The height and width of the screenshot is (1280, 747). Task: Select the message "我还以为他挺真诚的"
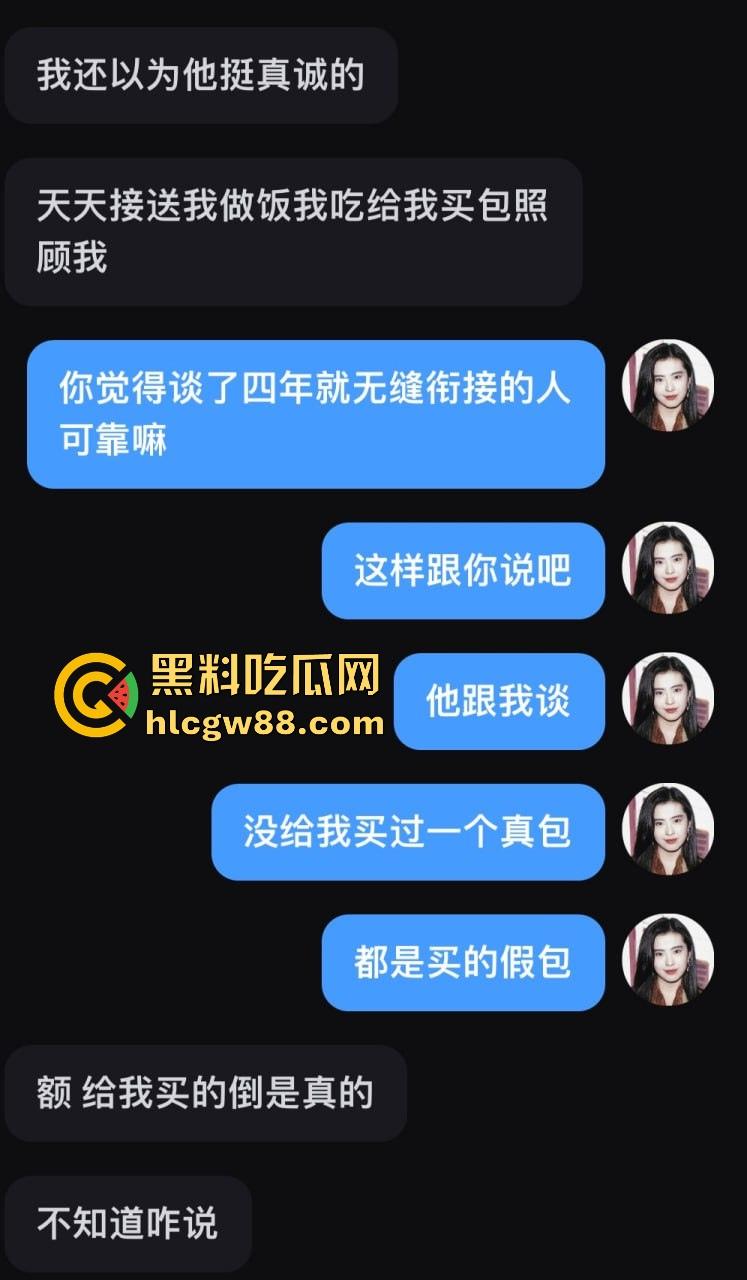tap(200, 75)
